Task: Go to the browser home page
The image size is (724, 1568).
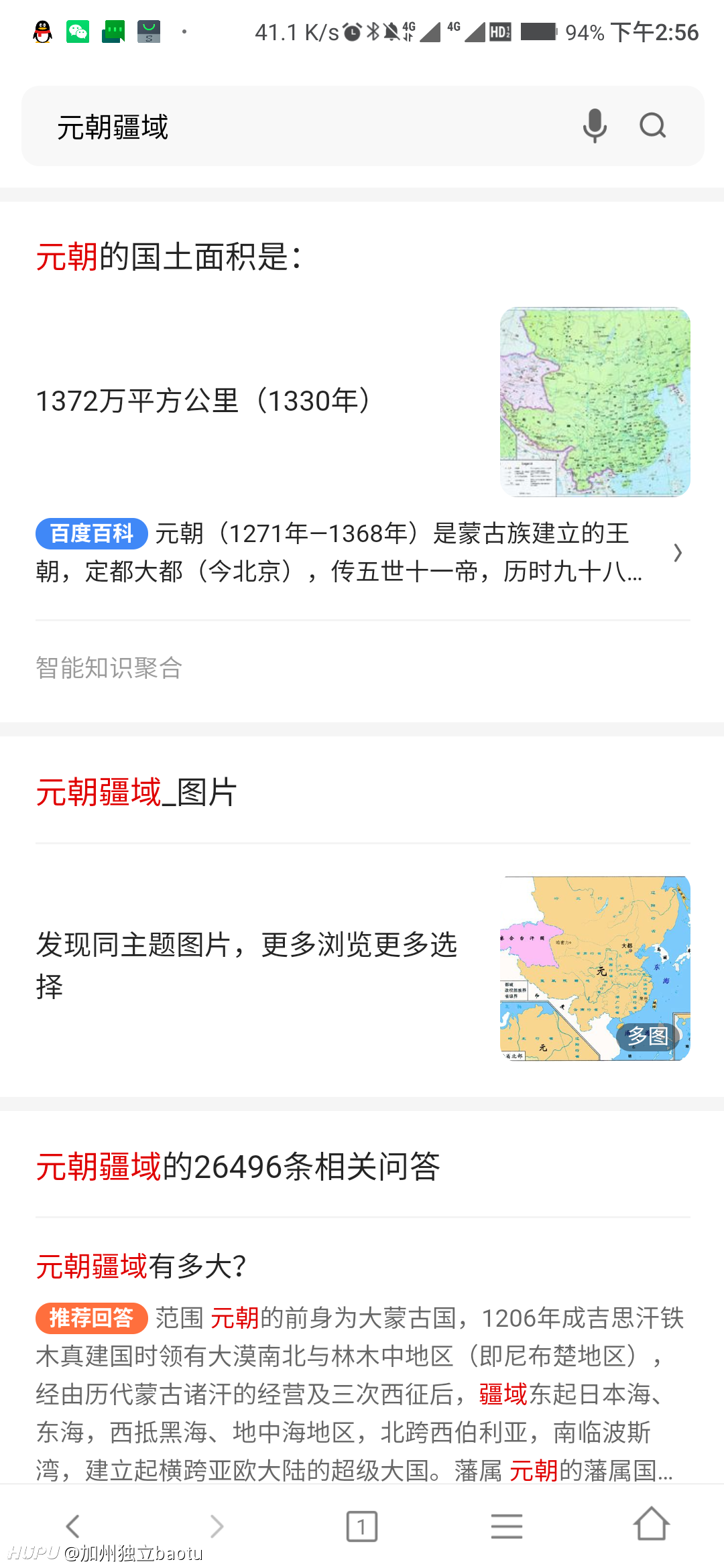Action: pyautogui.click(x=651, y=1524)
